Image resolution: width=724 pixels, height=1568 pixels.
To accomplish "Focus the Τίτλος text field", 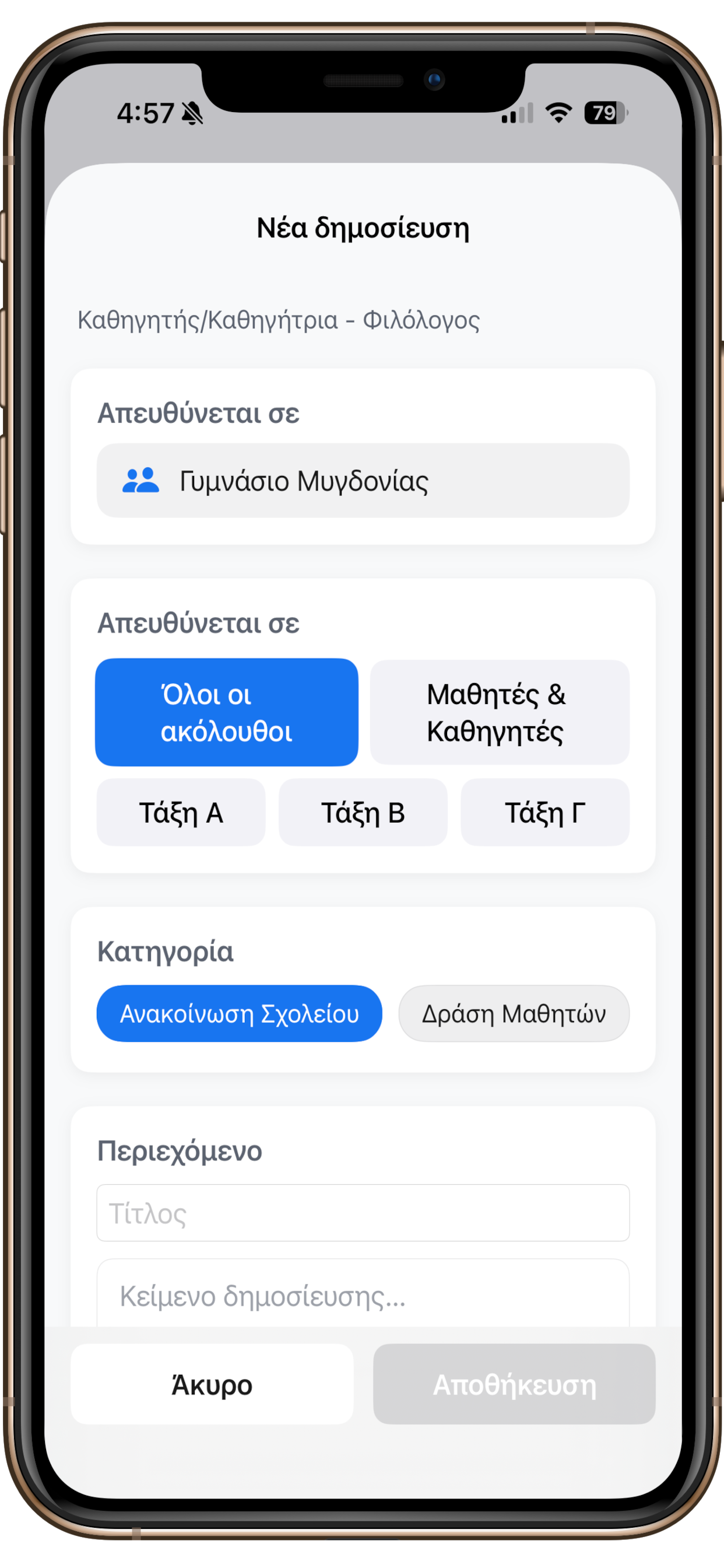I will click(x=363, y=1213).
